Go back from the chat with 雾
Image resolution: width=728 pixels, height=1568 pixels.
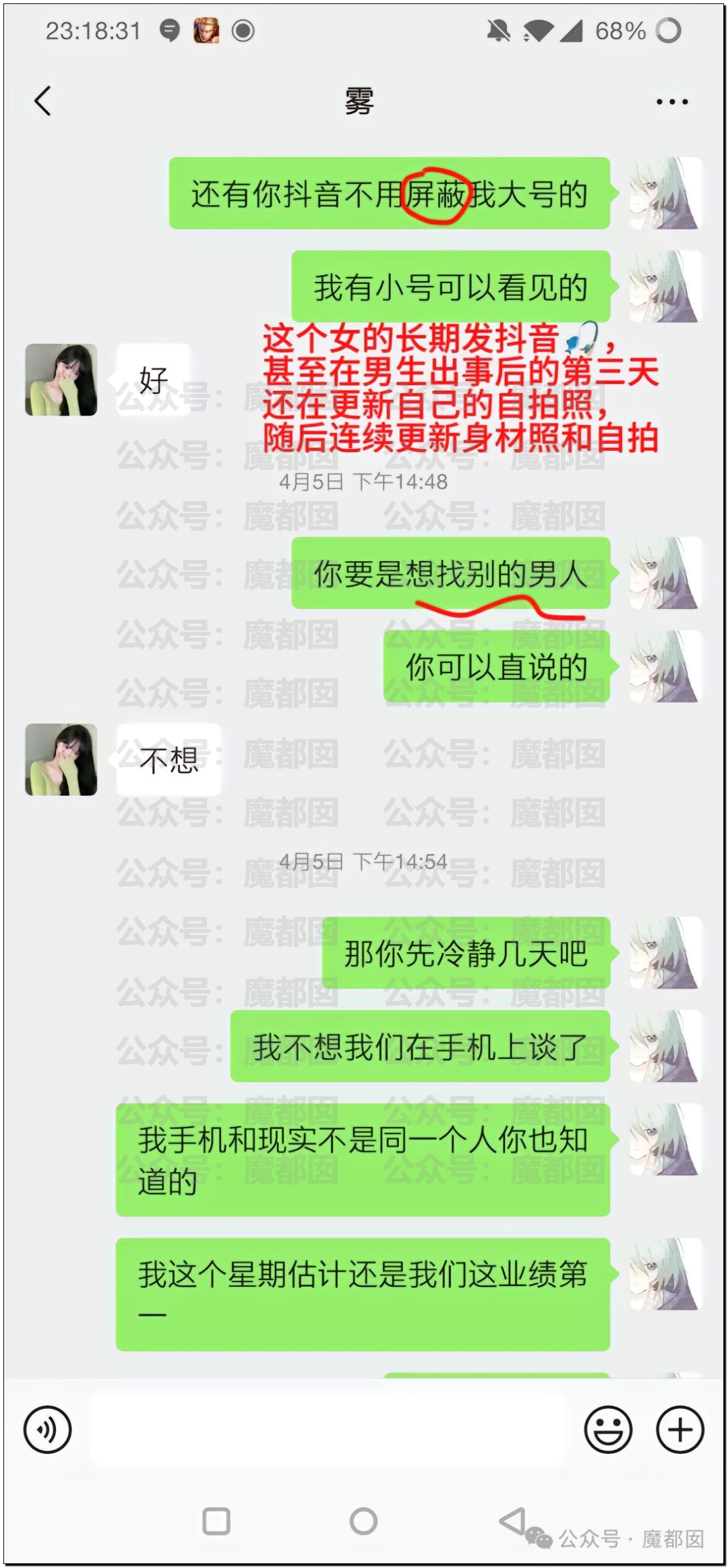point(42,102)
